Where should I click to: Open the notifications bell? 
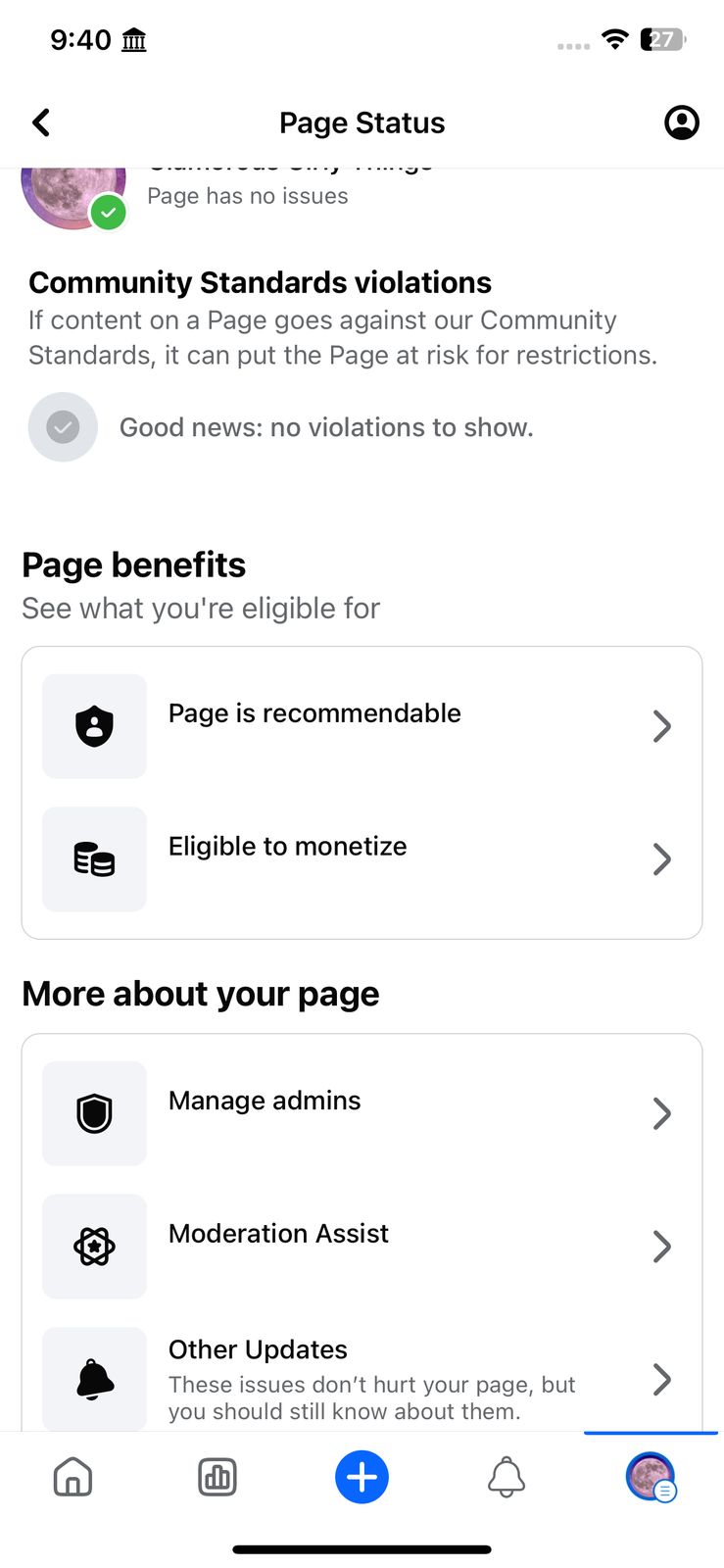tap(507, 1477)
